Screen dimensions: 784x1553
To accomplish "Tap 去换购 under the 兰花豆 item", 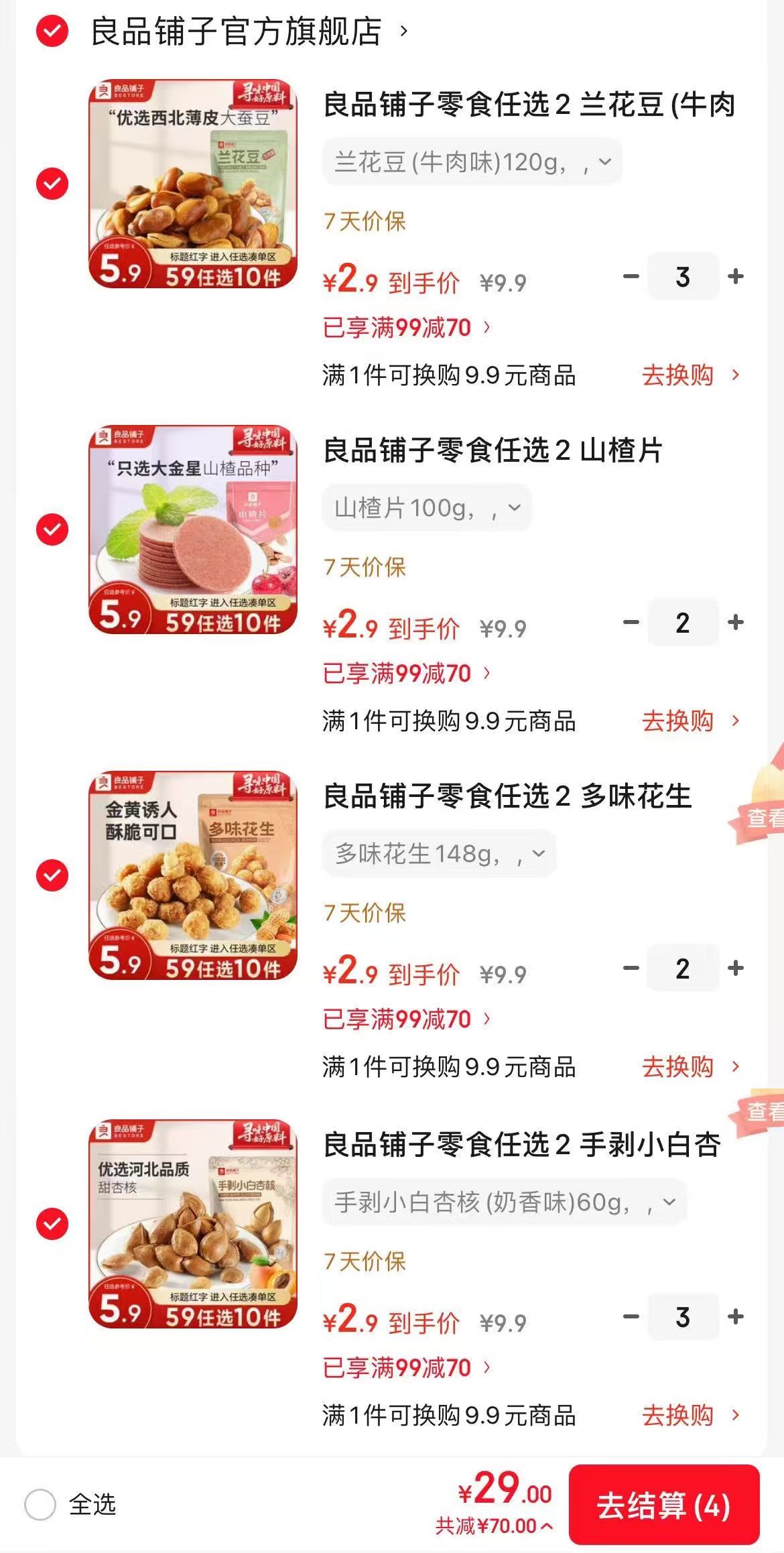I will tap(690, 375).
